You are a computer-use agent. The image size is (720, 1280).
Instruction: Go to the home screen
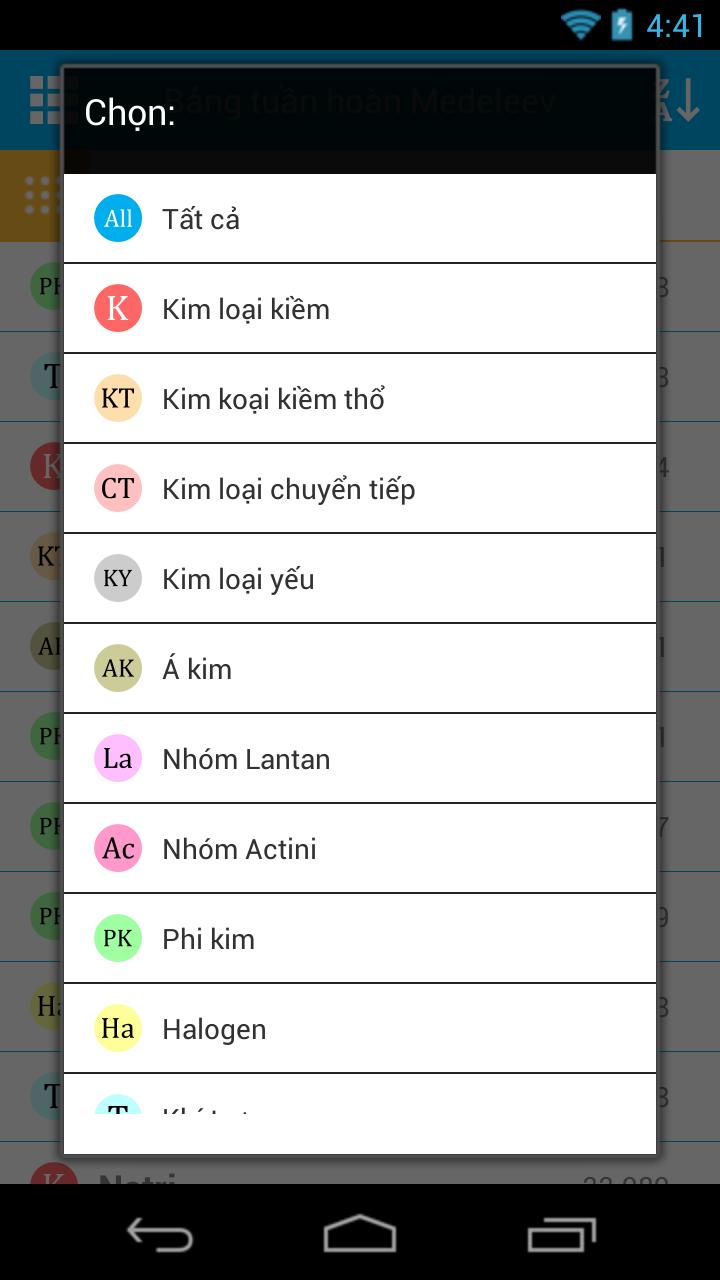click(360, 1234)
